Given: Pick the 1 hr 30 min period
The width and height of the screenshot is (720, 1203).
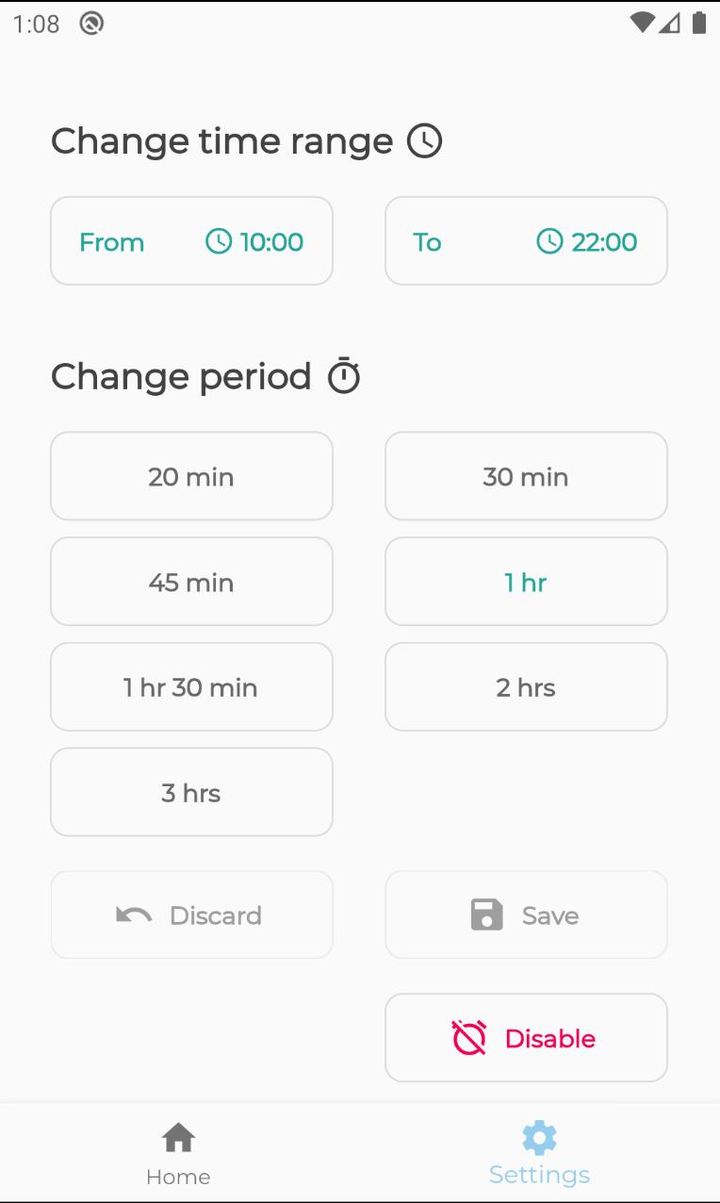Looking at the screenshot, I should [191, 687].
